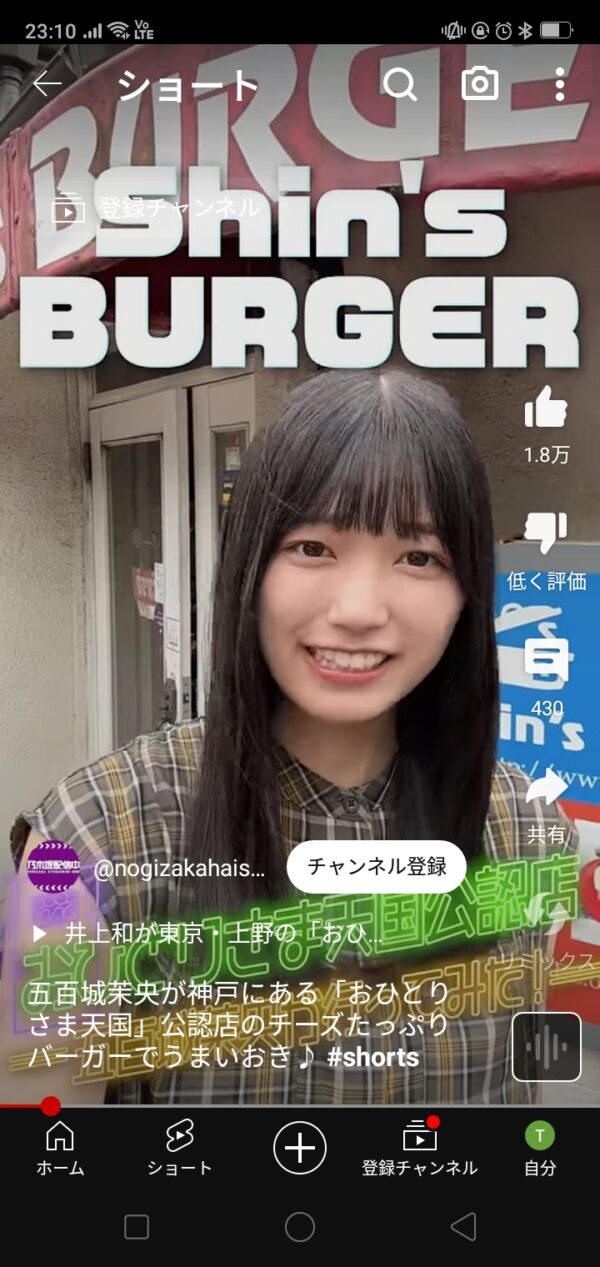Viewport: 600px width, 1267px height.
Task: Switch to the ショート tab
Action: click(180, 1148)
